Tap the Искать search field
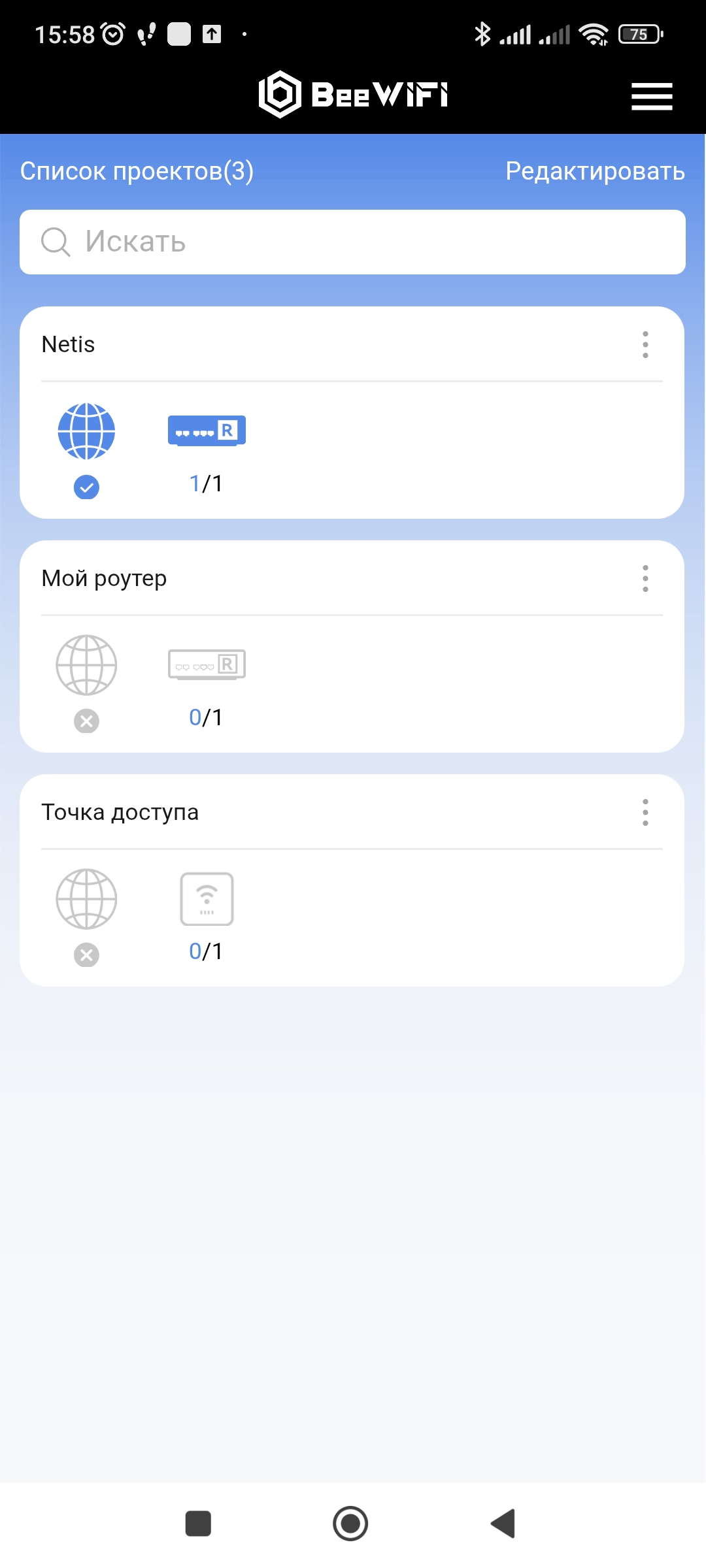Viewport: 706px width, 1568px height. 352,242
